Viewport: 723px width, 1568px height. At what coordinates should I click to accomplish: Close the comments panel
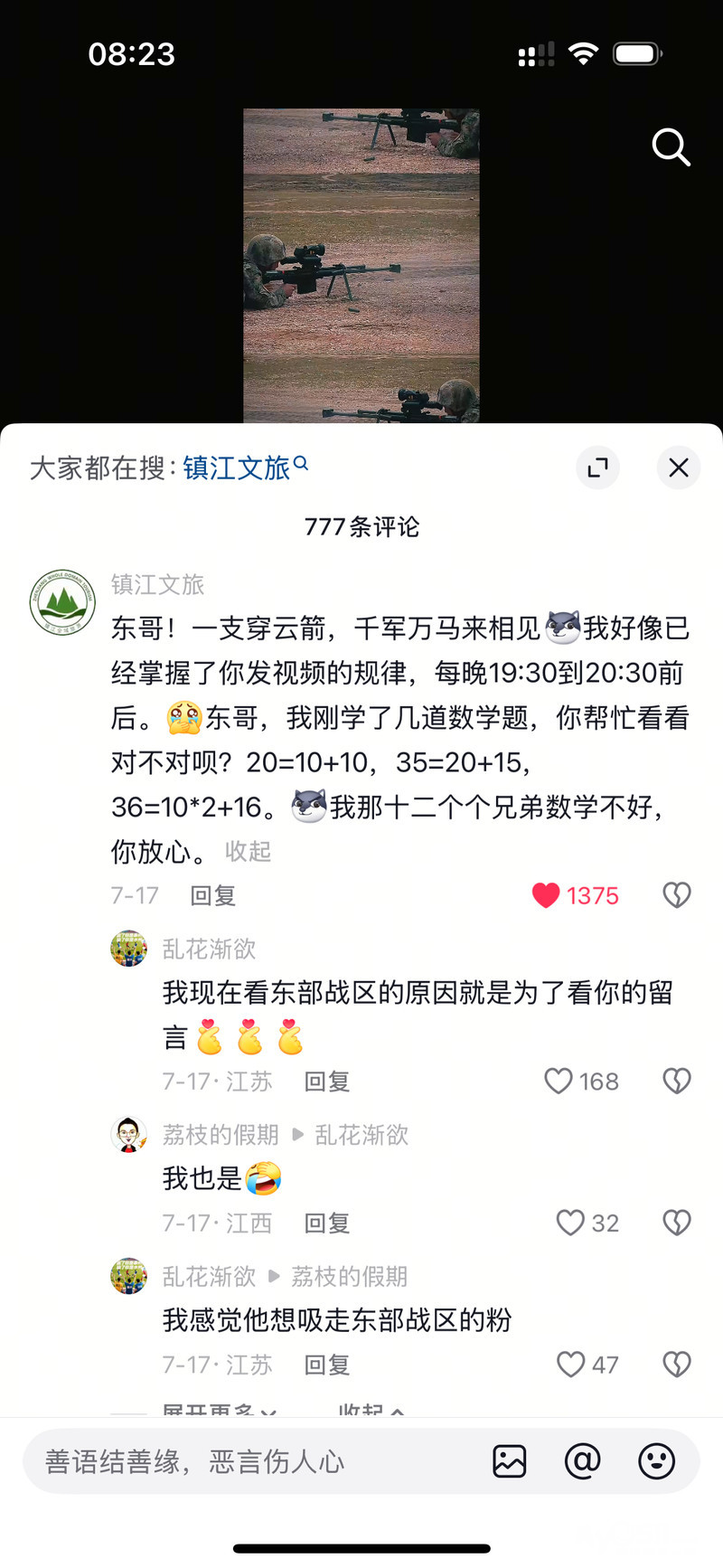click(678, 468)
